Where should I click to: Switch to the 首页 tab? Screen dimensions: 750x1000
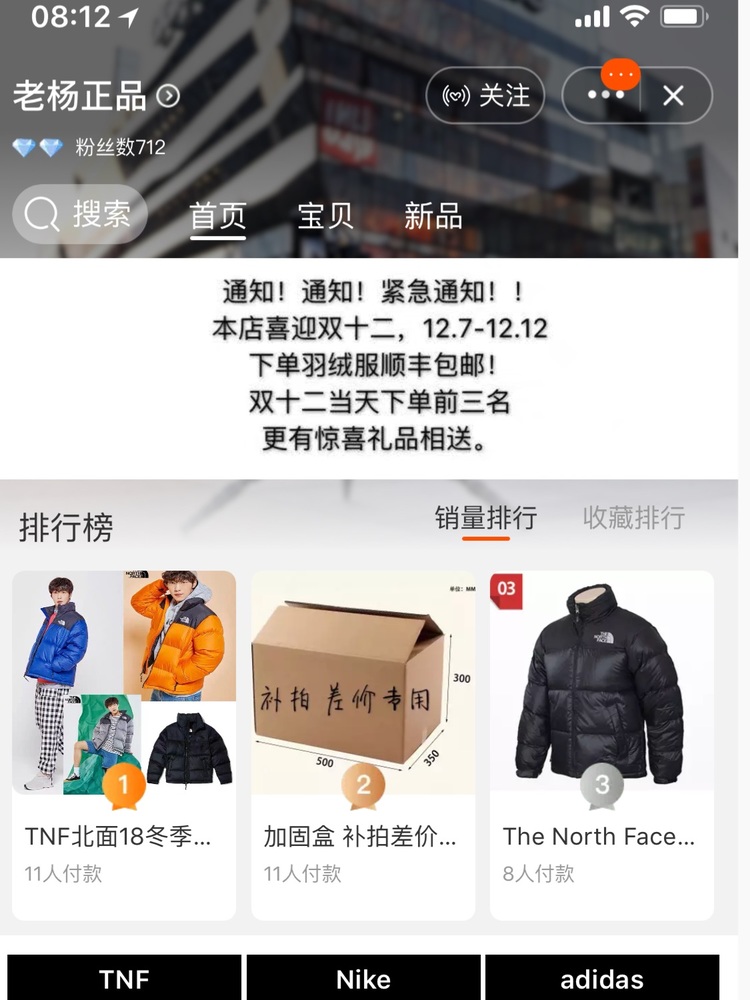(218, 216)
